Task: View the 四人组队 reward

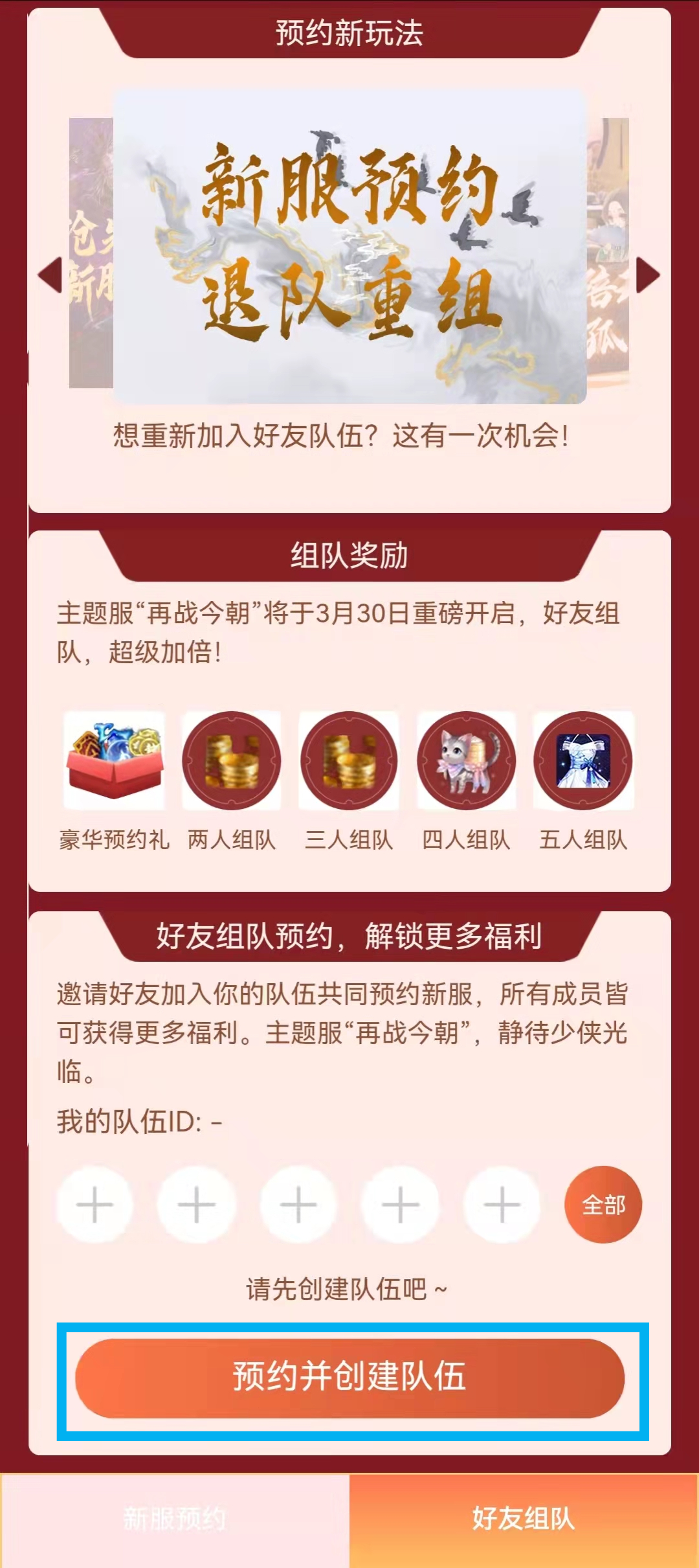Action: pyautogui.click(x=466, y=760)
